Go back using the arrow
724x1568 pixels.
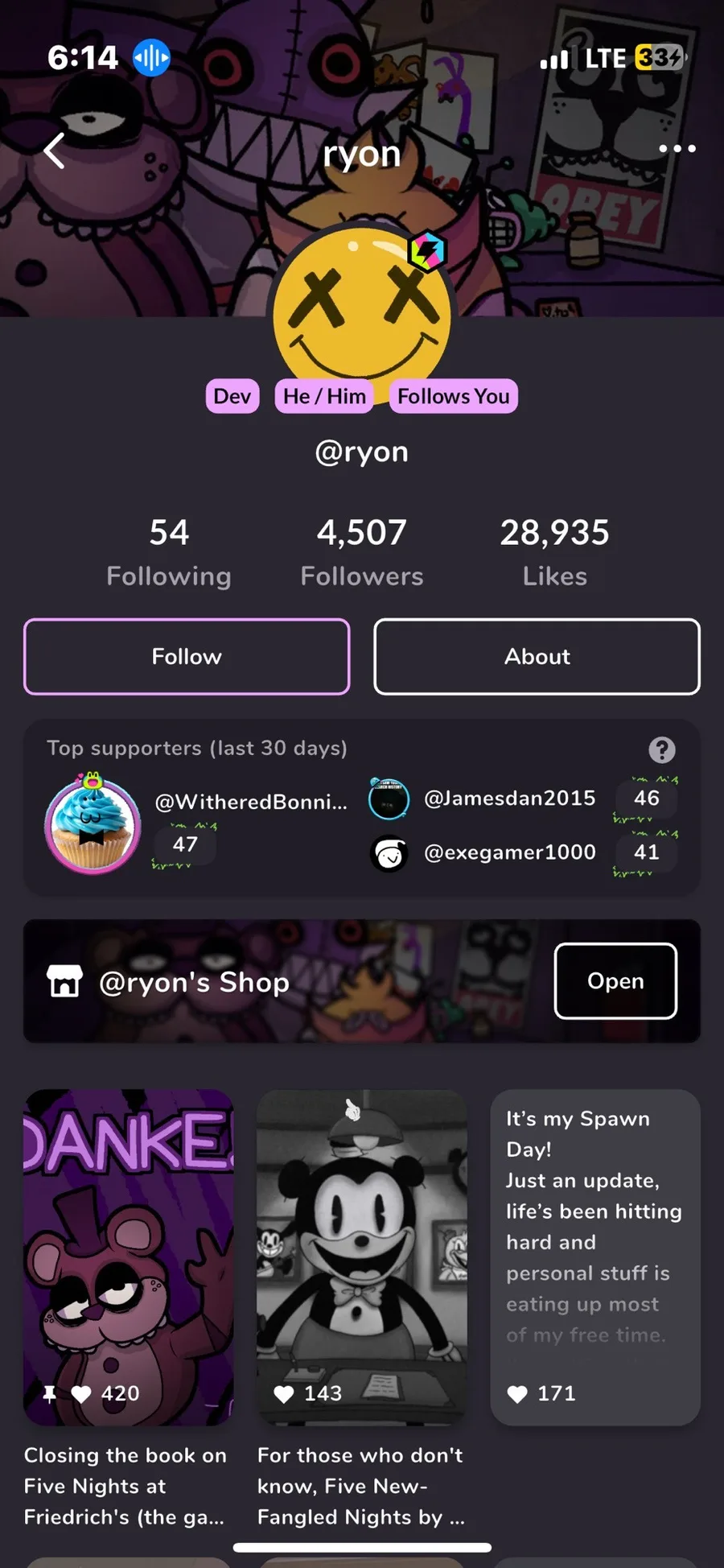[x=55, y=151]
